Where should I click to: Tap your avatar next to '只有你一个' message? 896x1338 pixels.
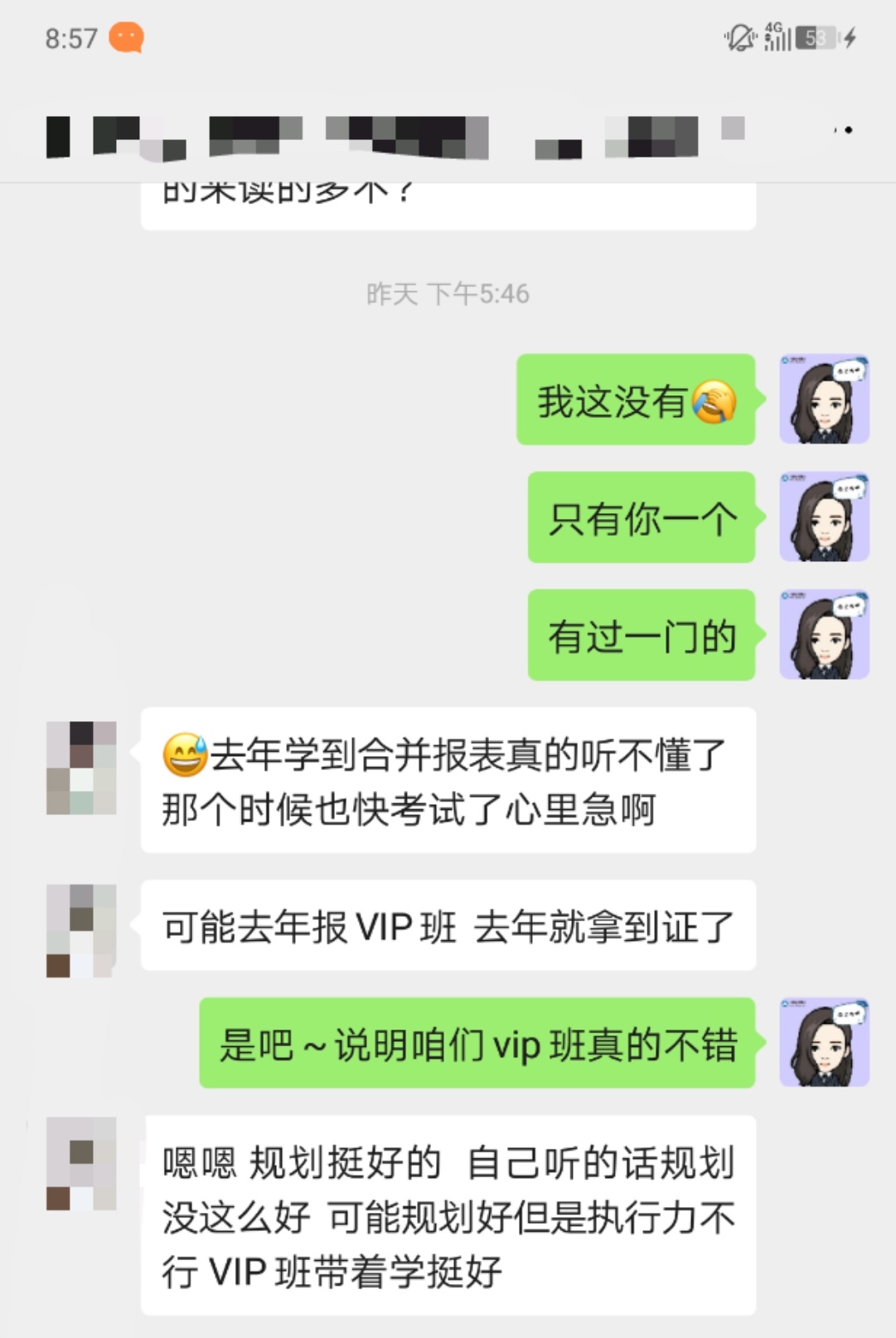[823, 518]
